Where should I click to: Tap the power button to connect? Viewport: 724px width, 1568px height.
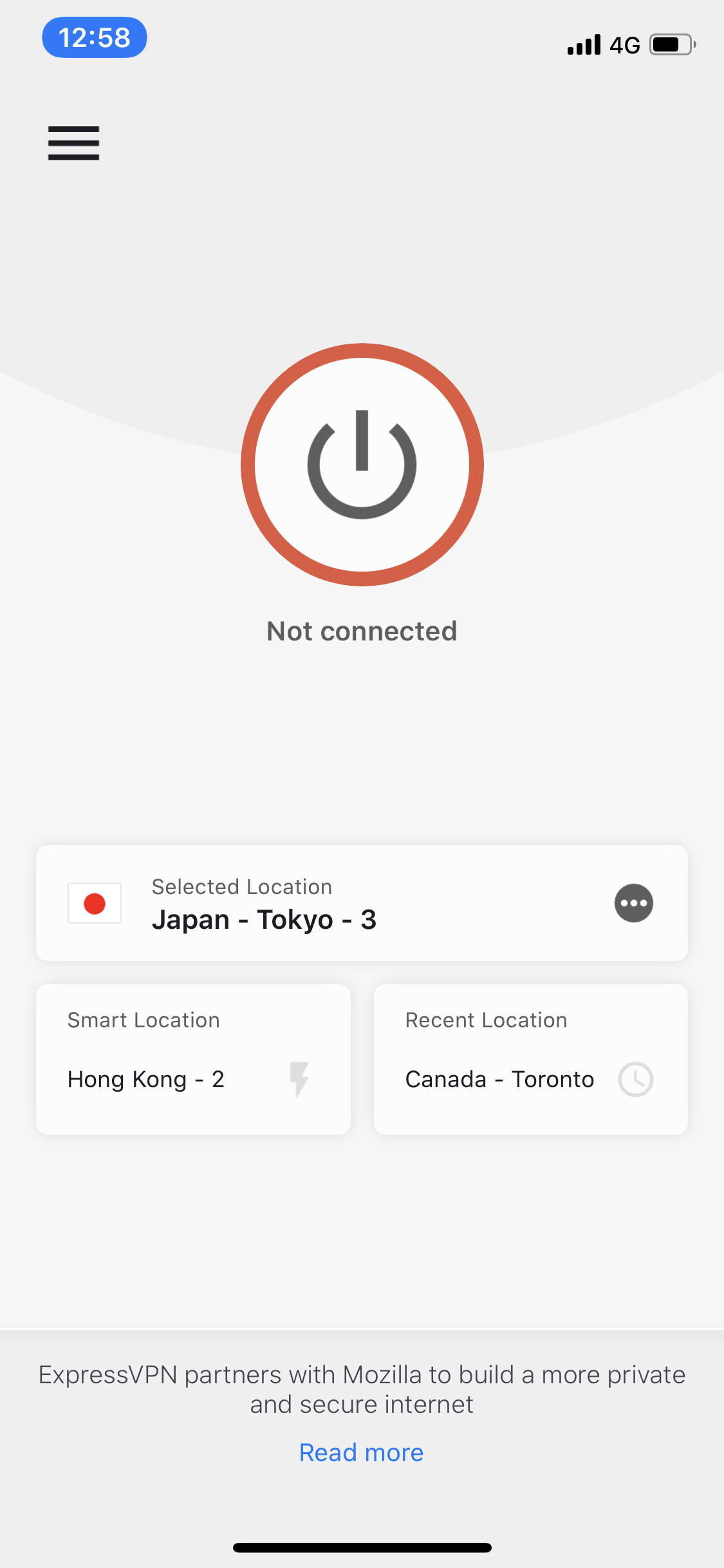pyautogui.click(x=362, y=465)
